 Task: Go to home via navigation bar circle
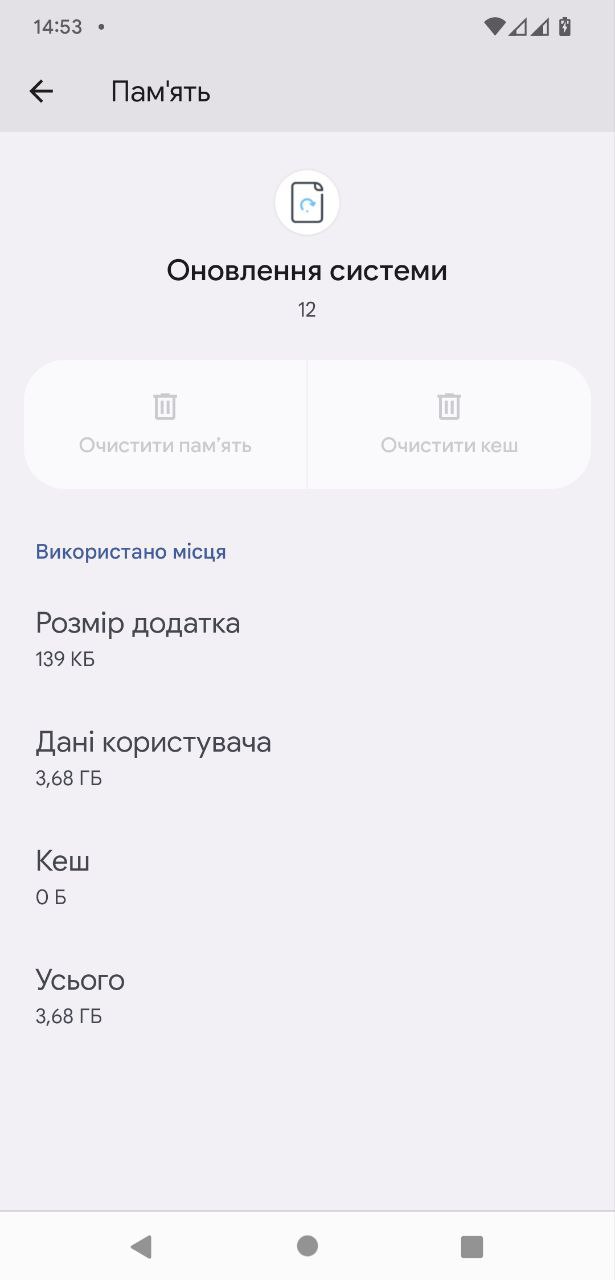tap(307, 1246)
